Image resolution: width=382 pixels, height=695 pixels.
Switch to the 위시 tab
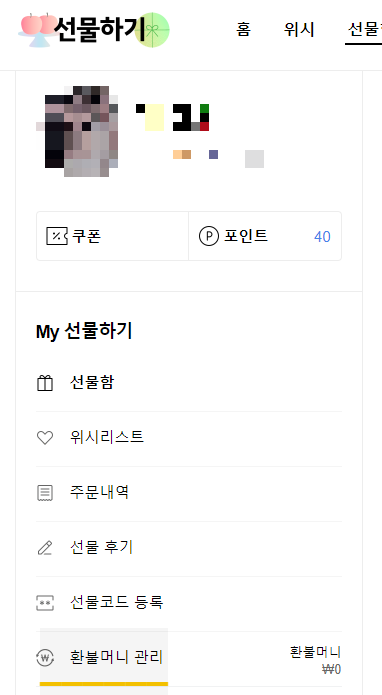tap(299, 30)
